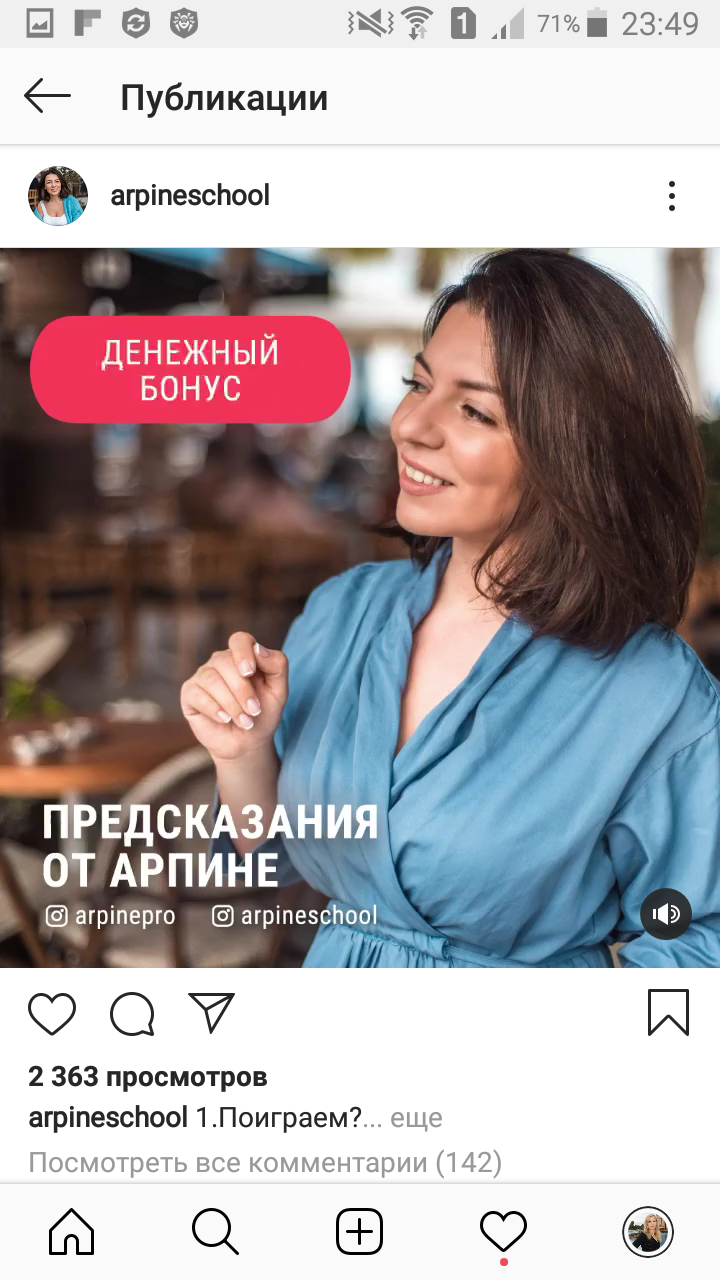Open the activity heart tab
This screenshot has width=720, height=1280.
point(504,1232)
